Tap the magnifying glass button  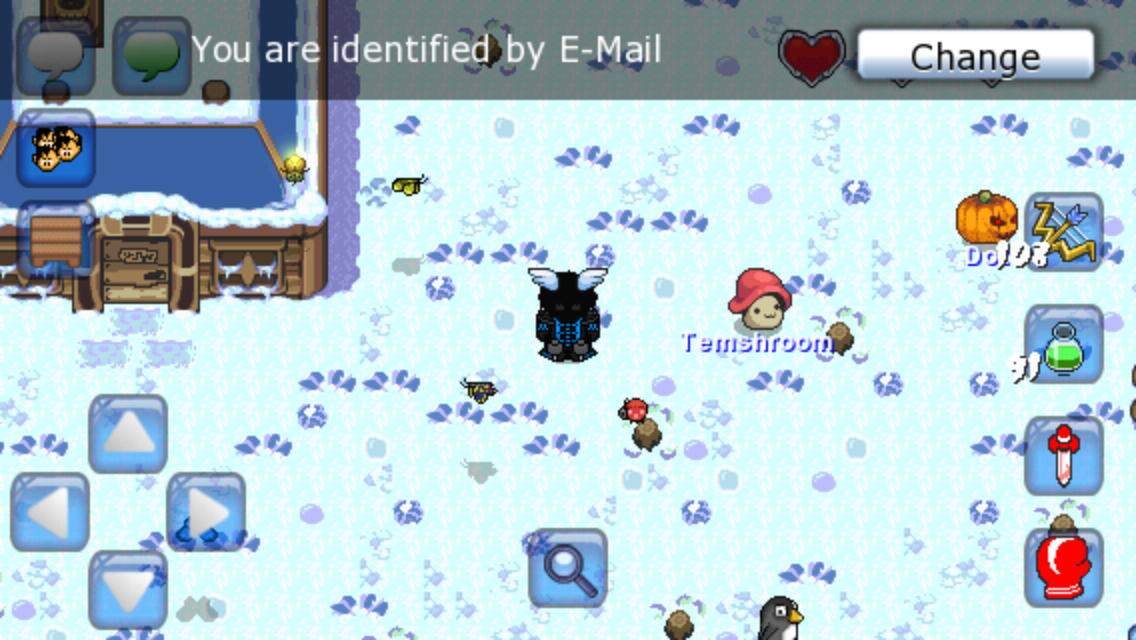[567, 568]
